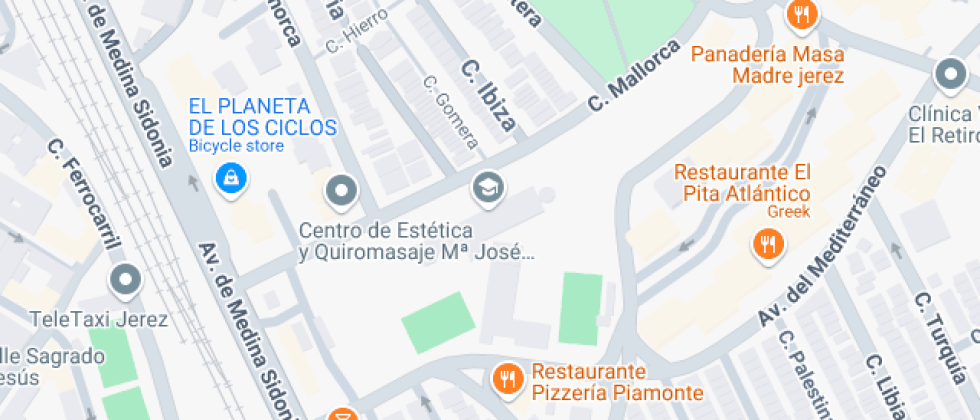Select the school marker near C. Mallorca
This screenshot has width=980, height=420.
coord(488,187)
